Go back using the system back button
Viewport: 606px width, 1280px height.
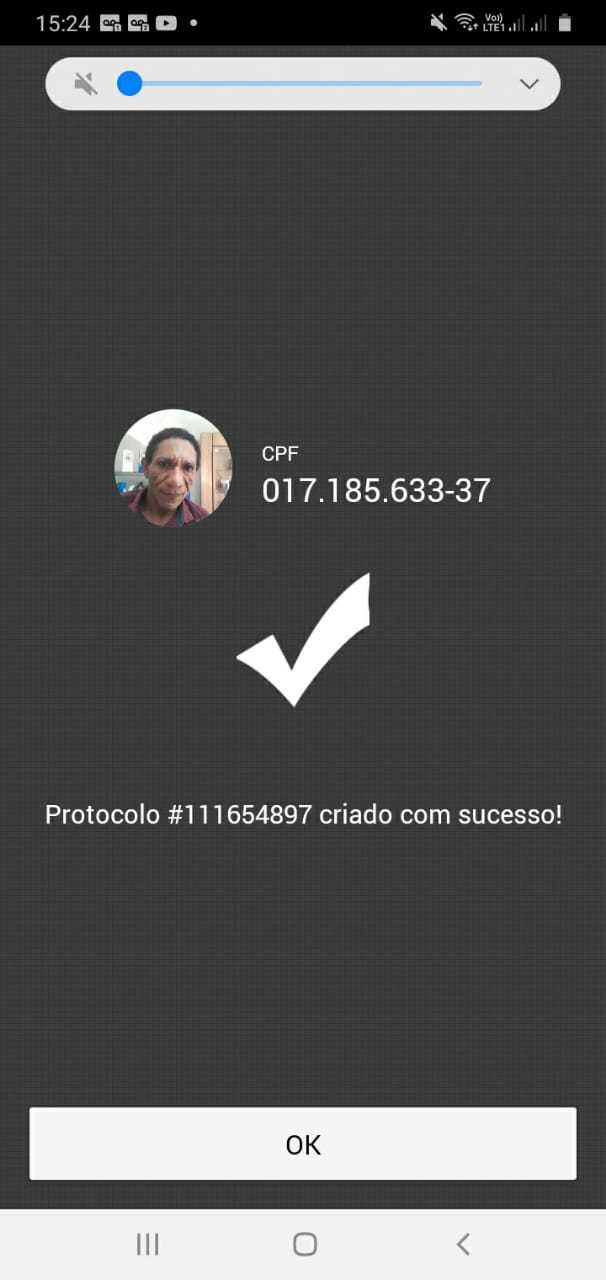tap(462, 1244)
